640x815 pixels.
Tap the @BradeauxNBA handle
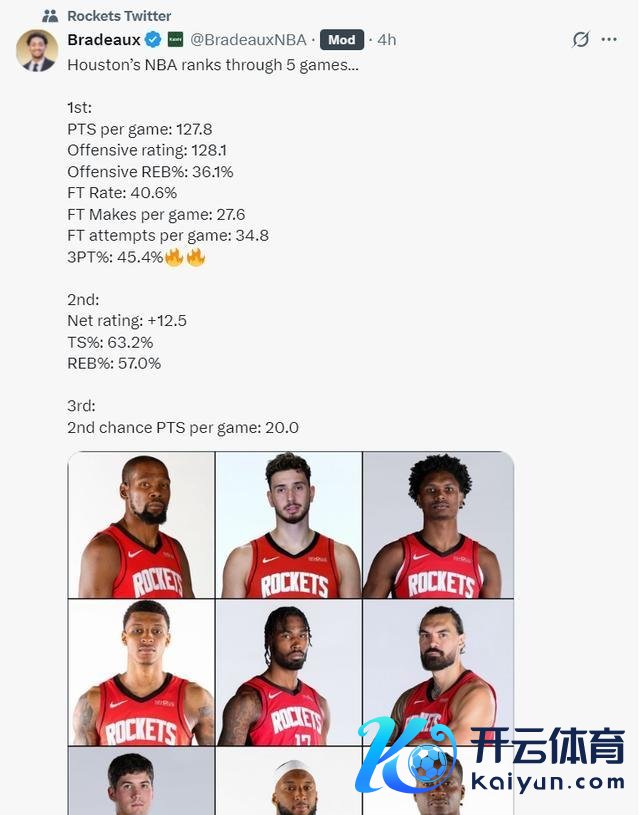248,40
